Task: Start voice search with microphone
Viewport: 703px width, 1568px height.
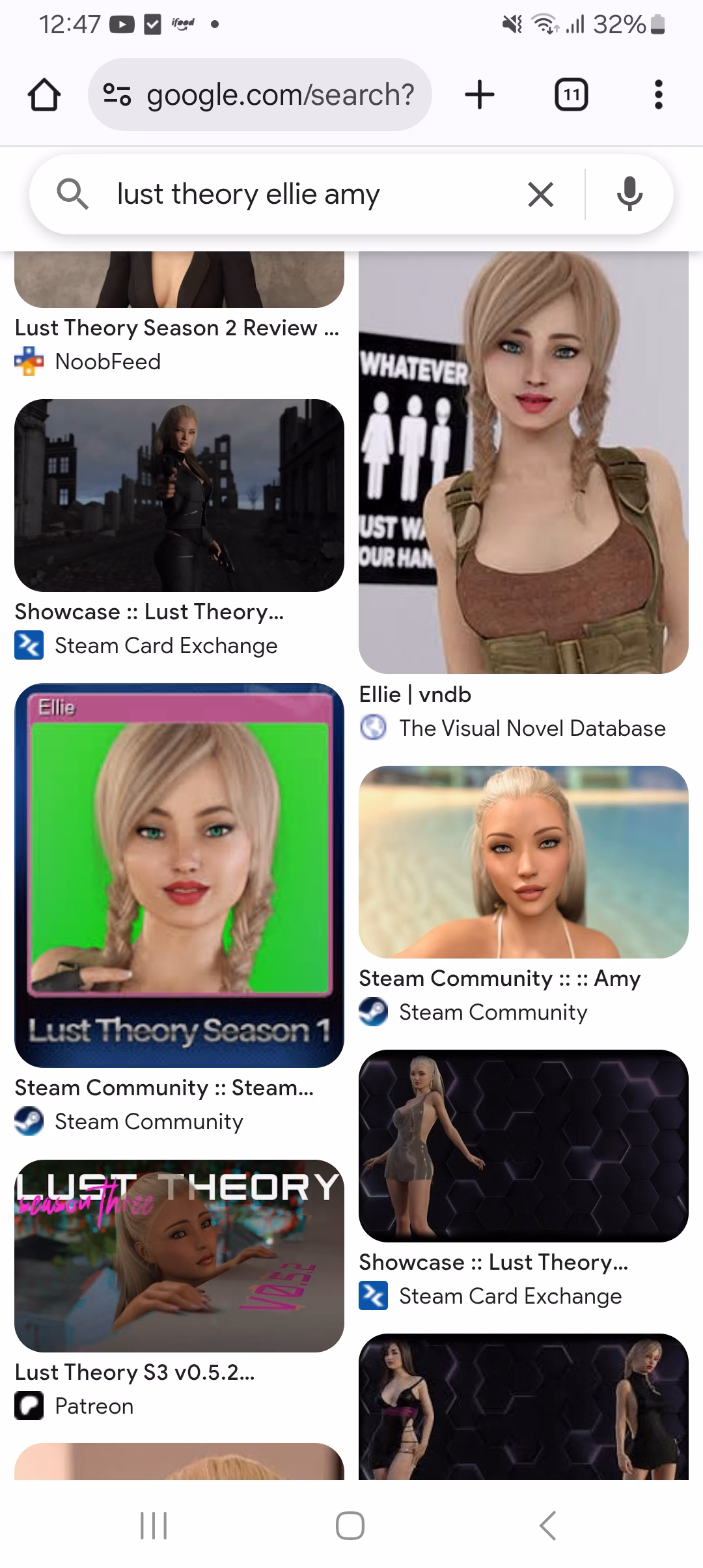Action: click(x=629, y=194)
